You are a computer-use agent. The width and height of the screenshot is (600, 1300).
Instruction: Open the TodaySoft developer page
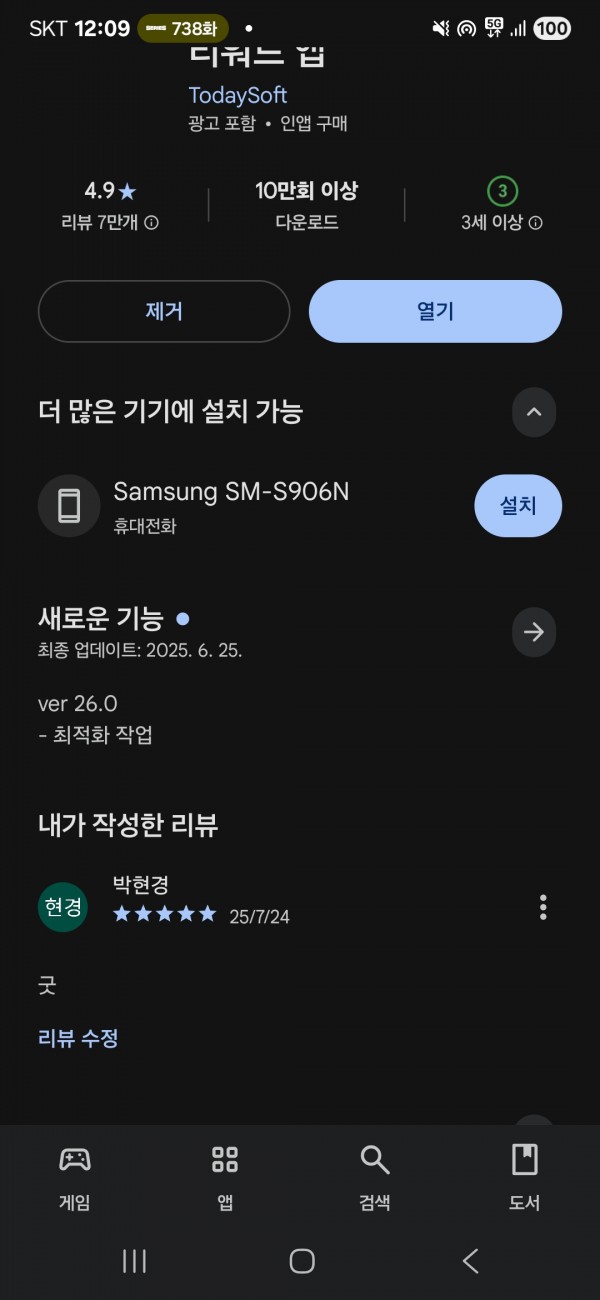238,95
